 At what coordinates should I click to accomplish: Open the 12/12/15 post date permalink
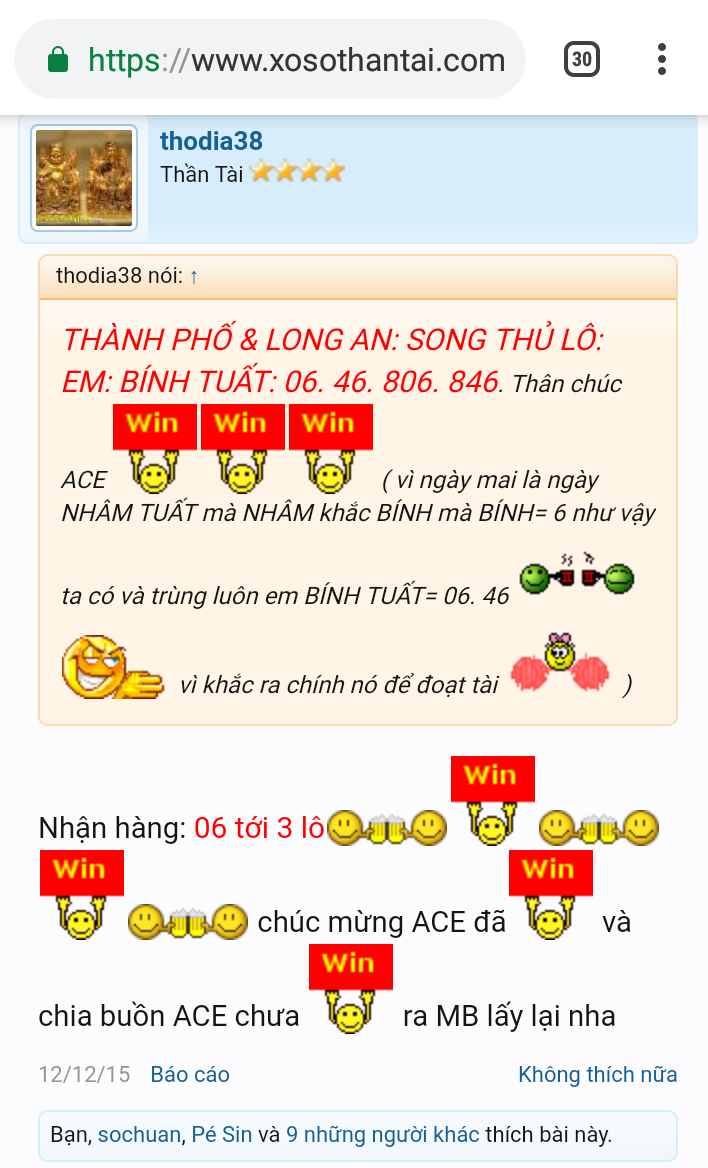(x=85, y=1075)
